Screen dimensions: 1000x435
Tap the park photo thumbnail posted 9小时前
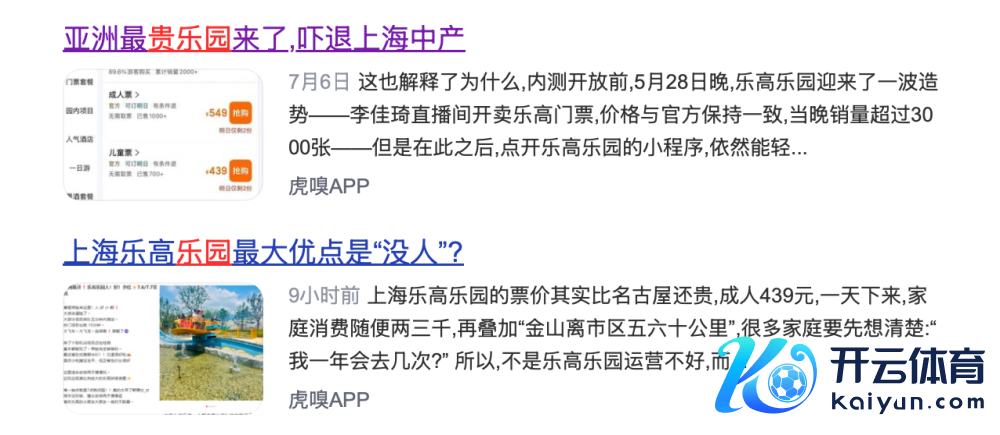click(x=162, y=349)
